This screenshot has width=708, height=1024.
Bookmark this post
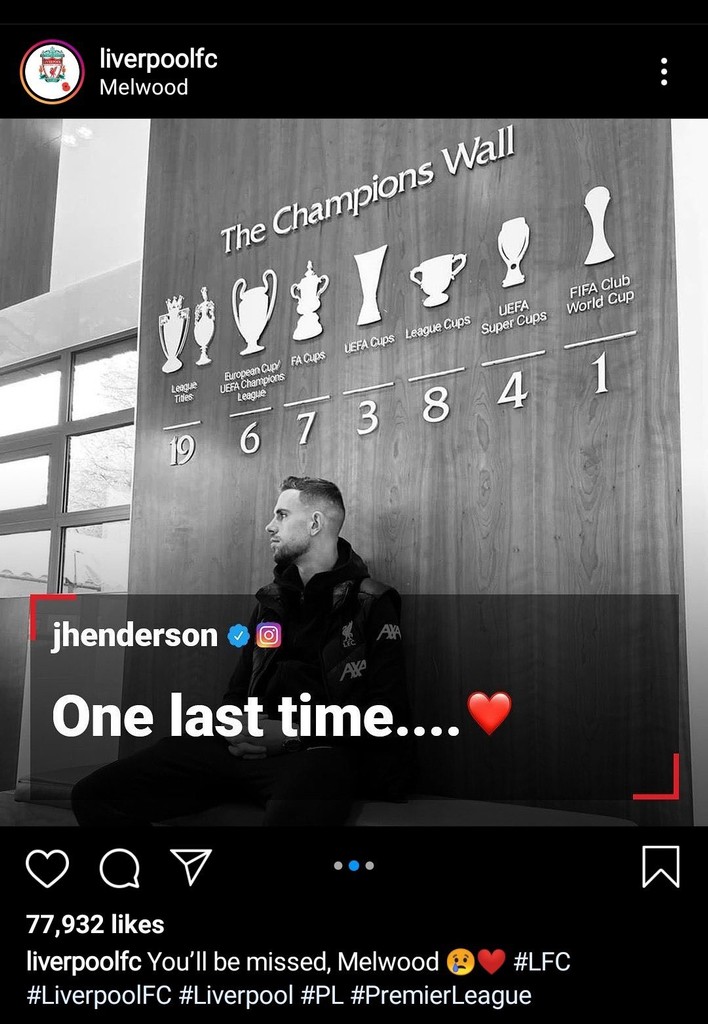(x=660, y=866)
